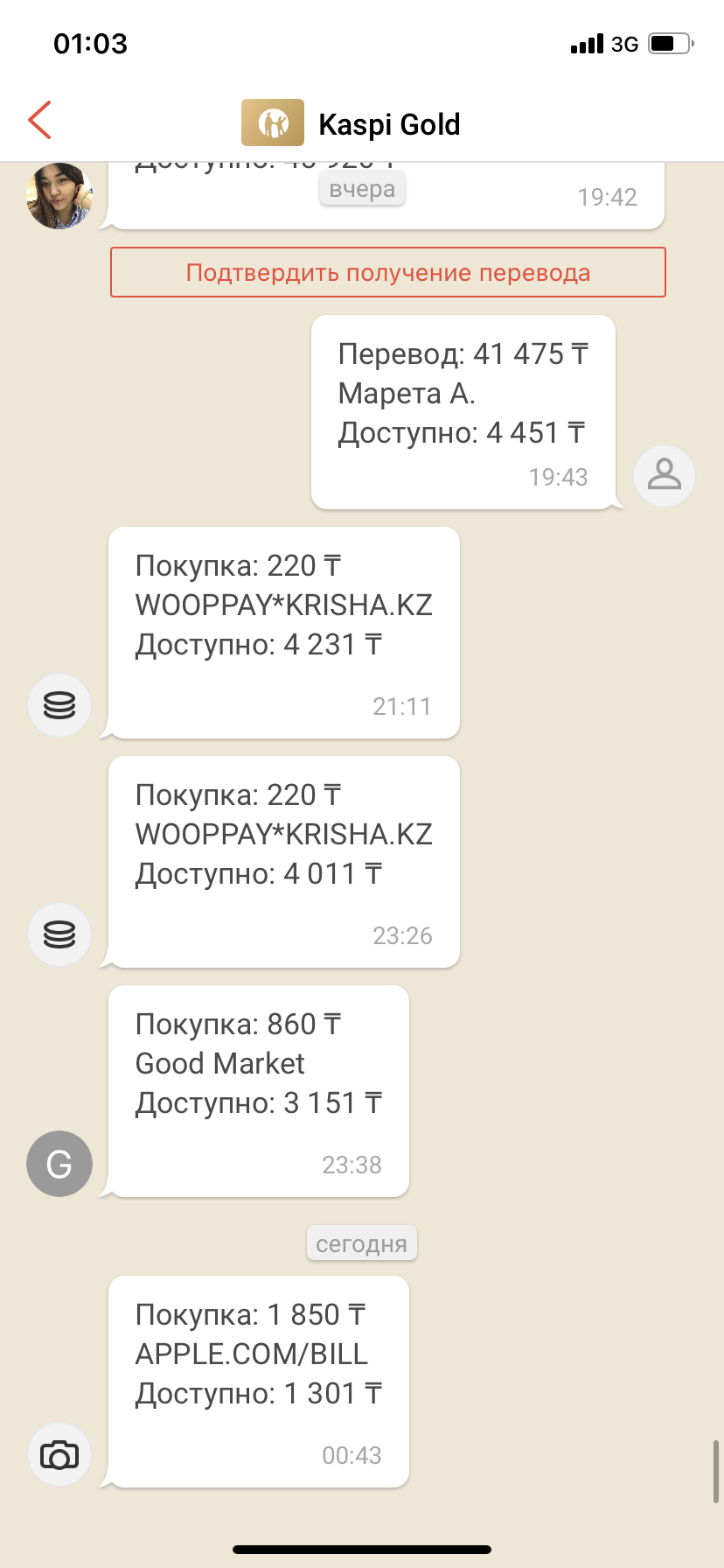
Task: Open the 23:26 WOOPPAY*KRISHA.KZ purchase
Action: 283,862
